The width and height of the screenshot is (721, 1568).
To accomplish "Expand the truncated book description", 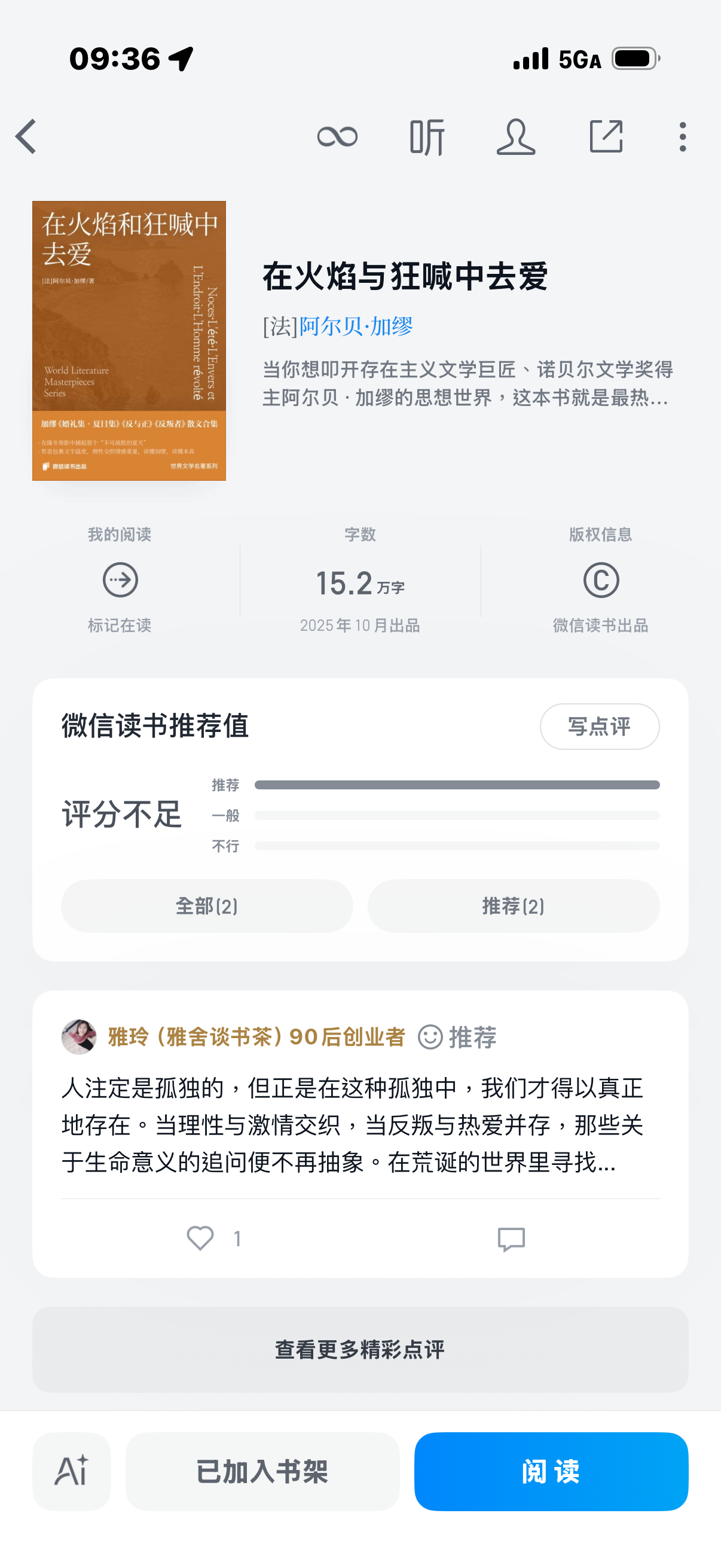I will 468,383.
